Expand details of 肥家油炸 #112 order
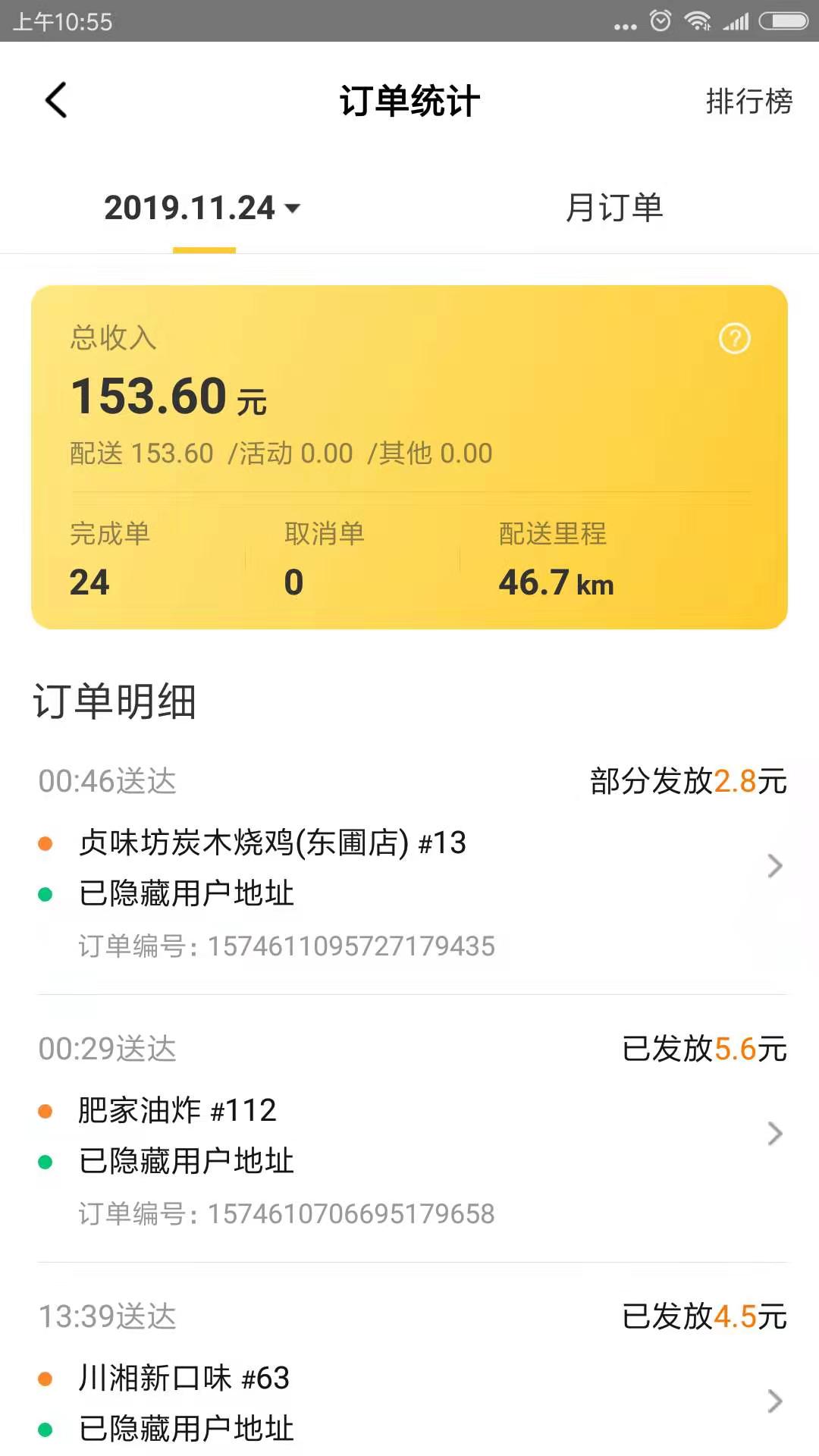The height and width of the screenshot is (1456, 819). [x=773, y=1134]
